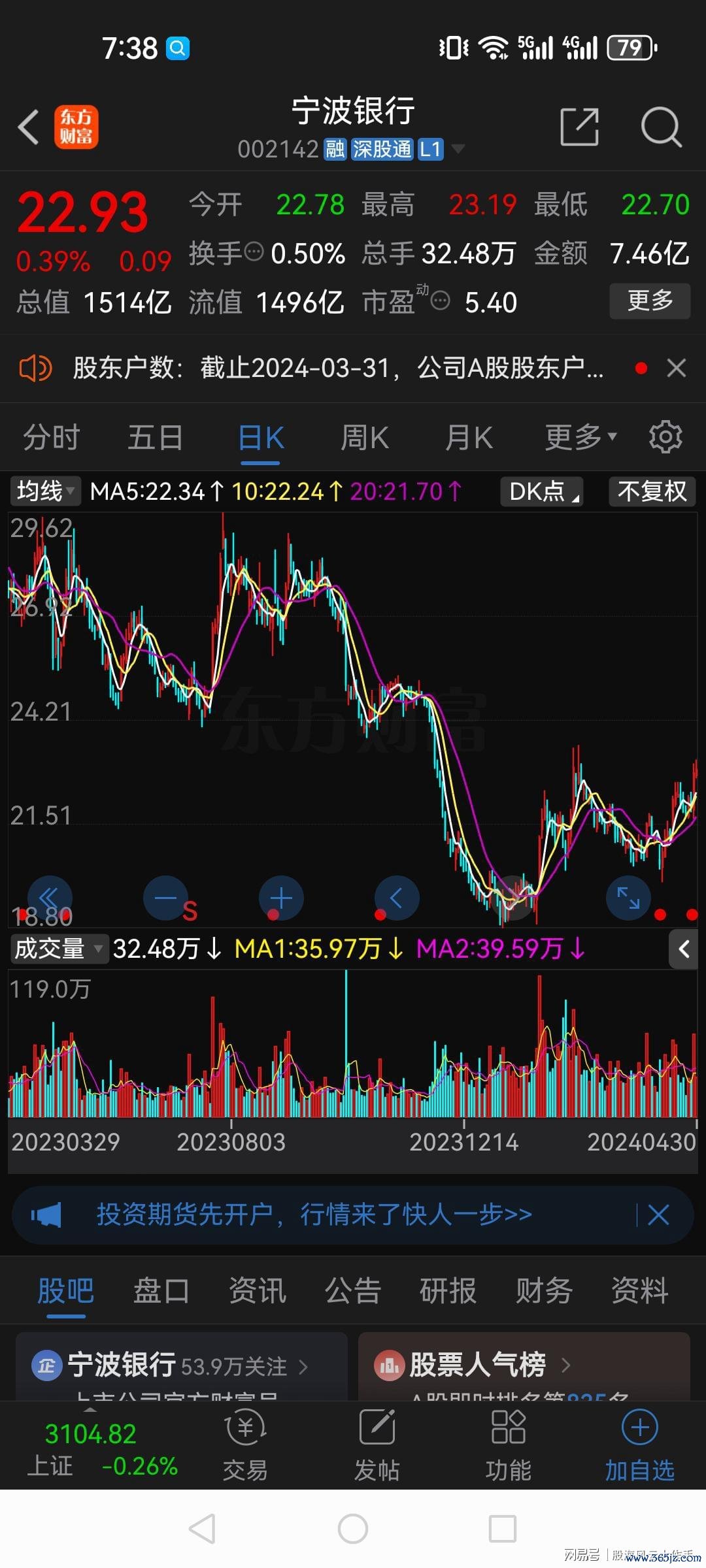
Task: Expand the 更多 chart period dropdown
Action: click(x=580, y=437)
